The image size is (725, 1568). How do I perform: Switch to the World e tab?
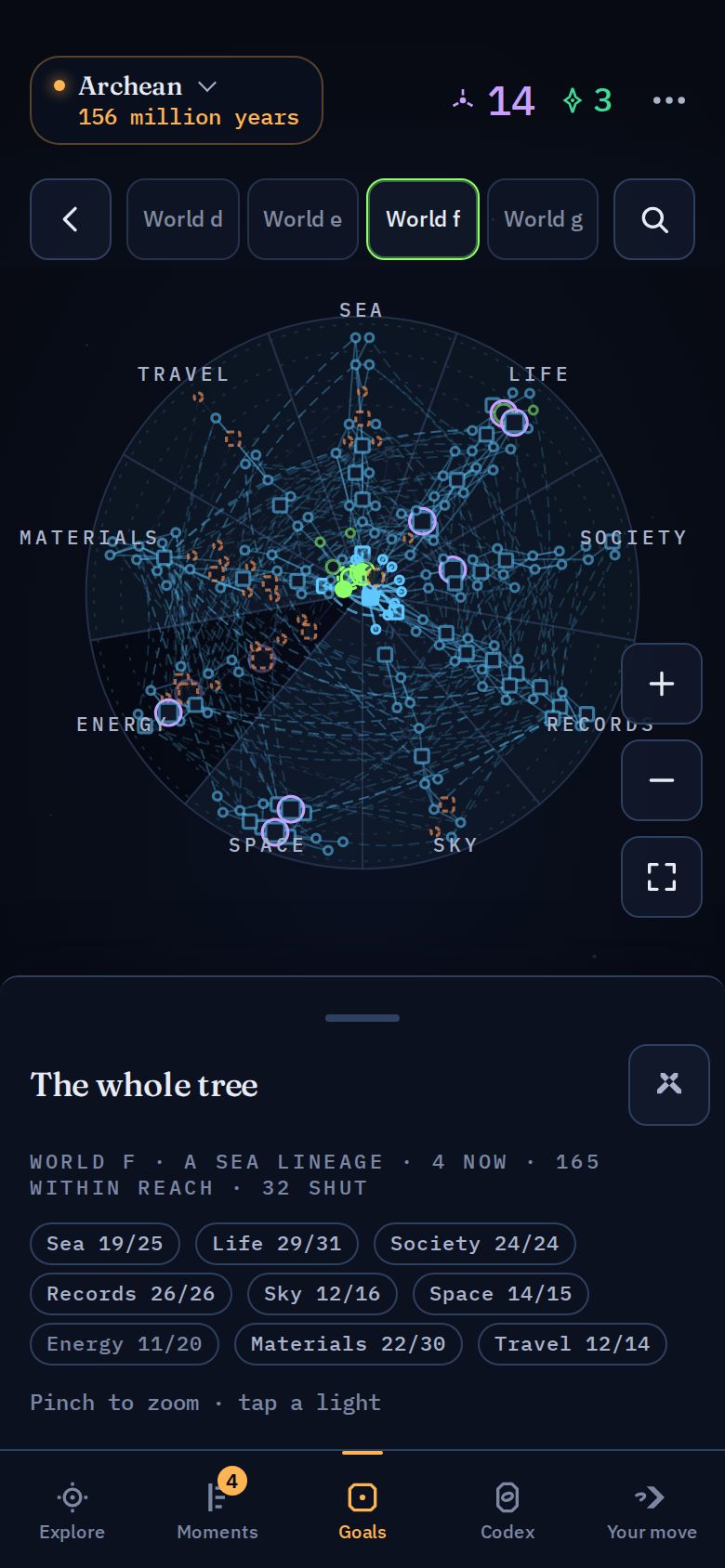(x=303, y=219)
